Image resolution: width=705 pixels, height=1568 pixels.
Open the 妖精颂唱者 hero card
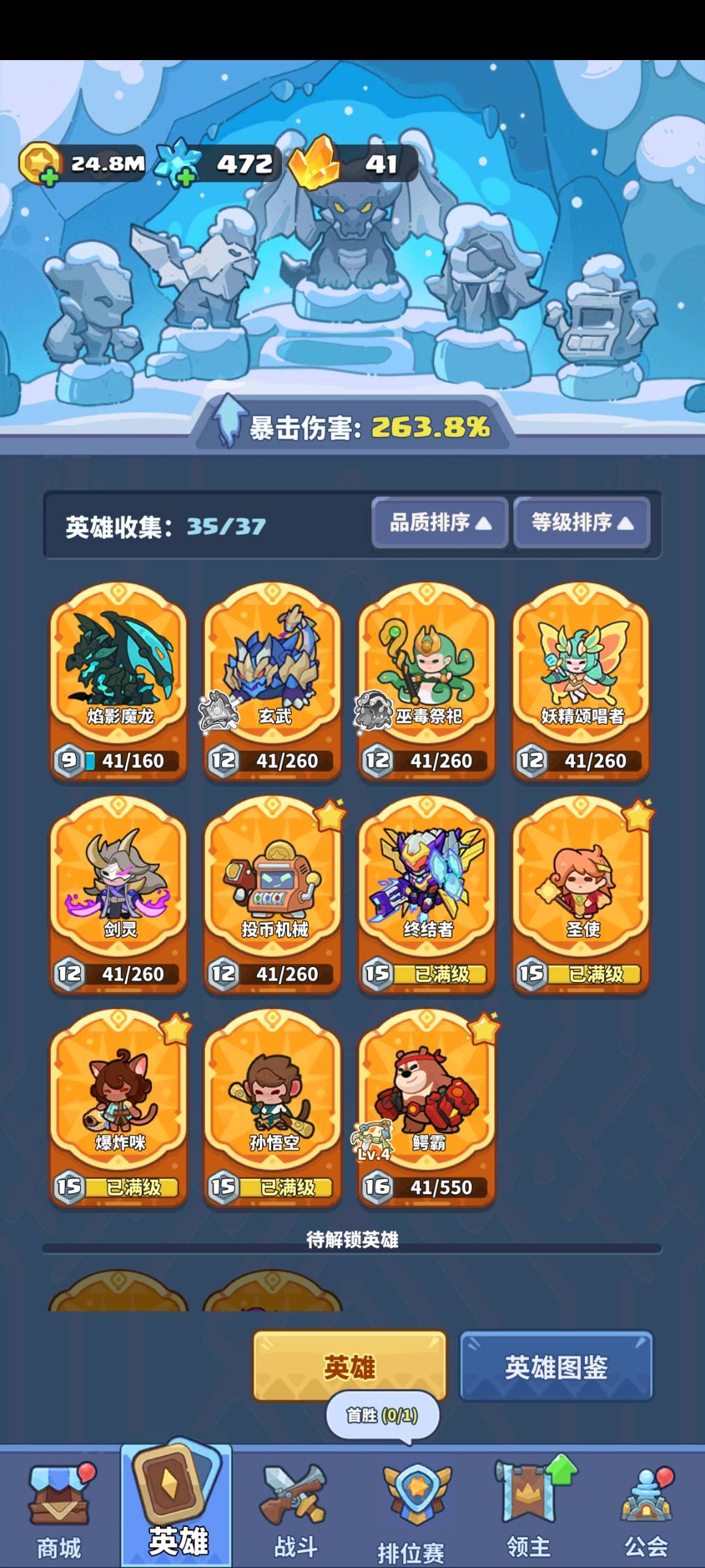tap(581, 681)
